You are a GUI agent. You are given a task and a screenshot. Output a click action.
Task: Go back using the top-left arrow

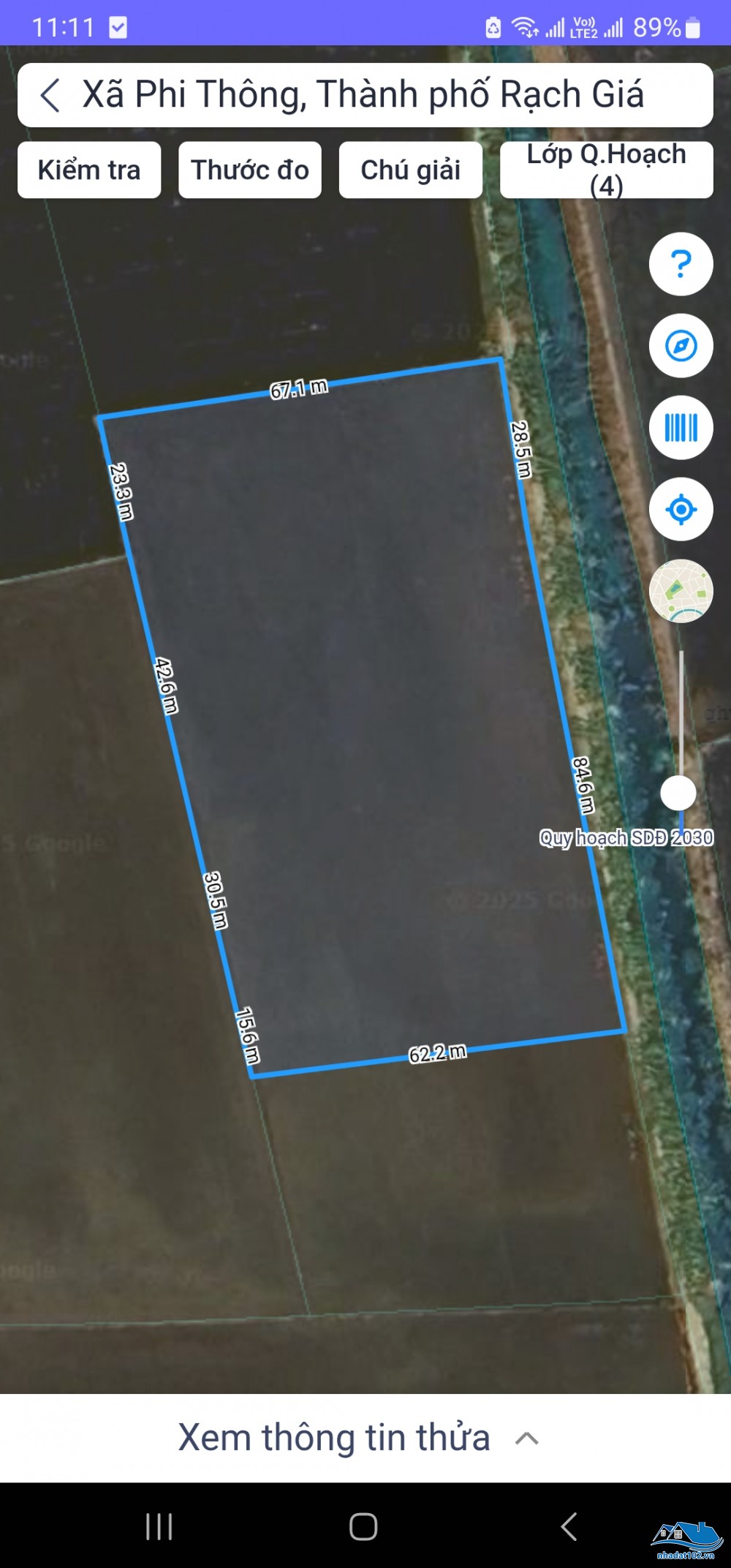point(50,95)
